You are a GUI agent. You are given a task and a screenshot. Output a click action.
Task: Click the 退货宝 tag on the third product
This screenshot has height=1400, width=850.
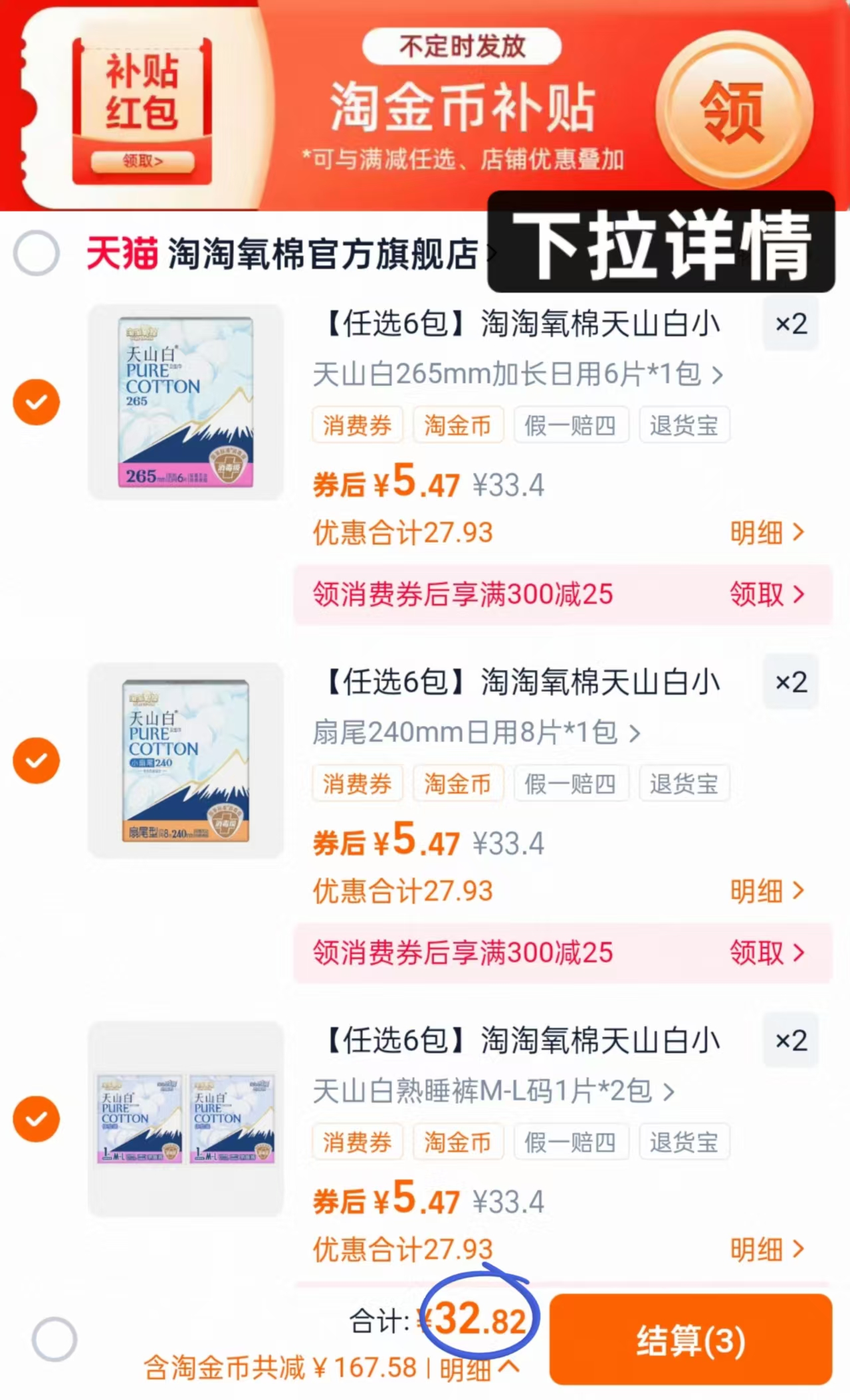685,1141
